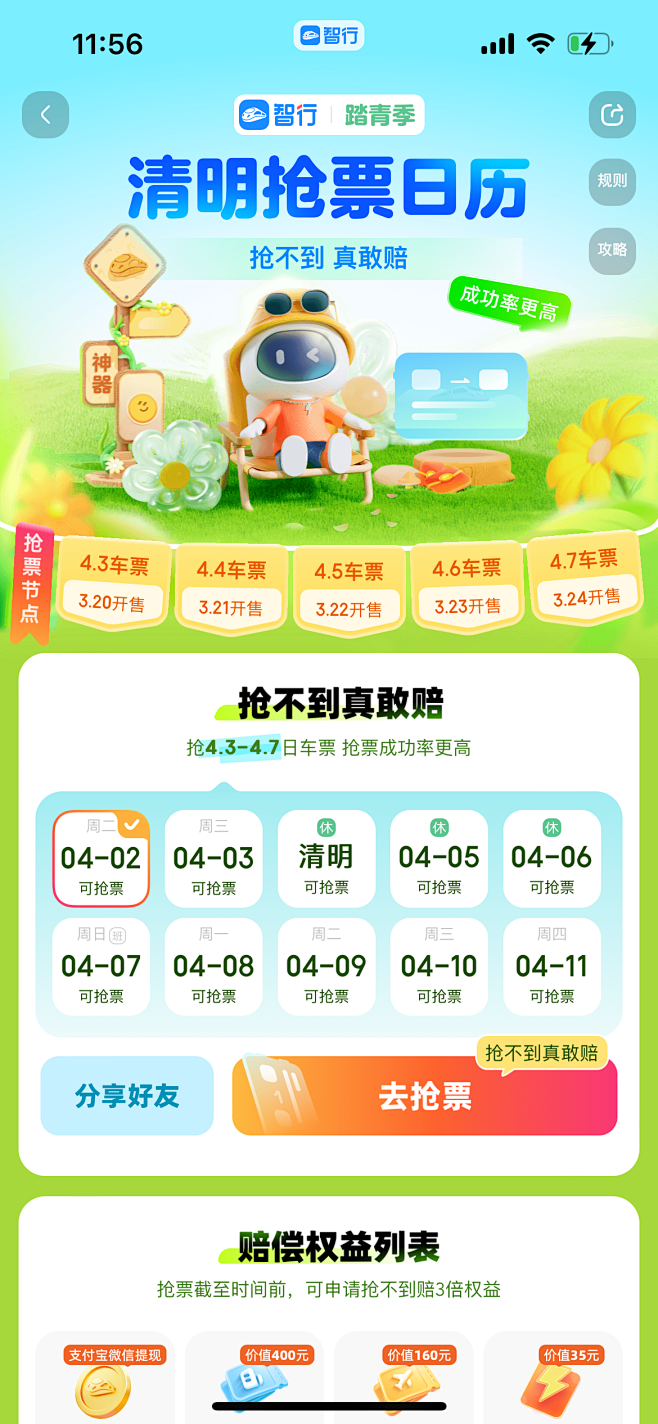Open the 规则 rules page

[x=612, y=181]
